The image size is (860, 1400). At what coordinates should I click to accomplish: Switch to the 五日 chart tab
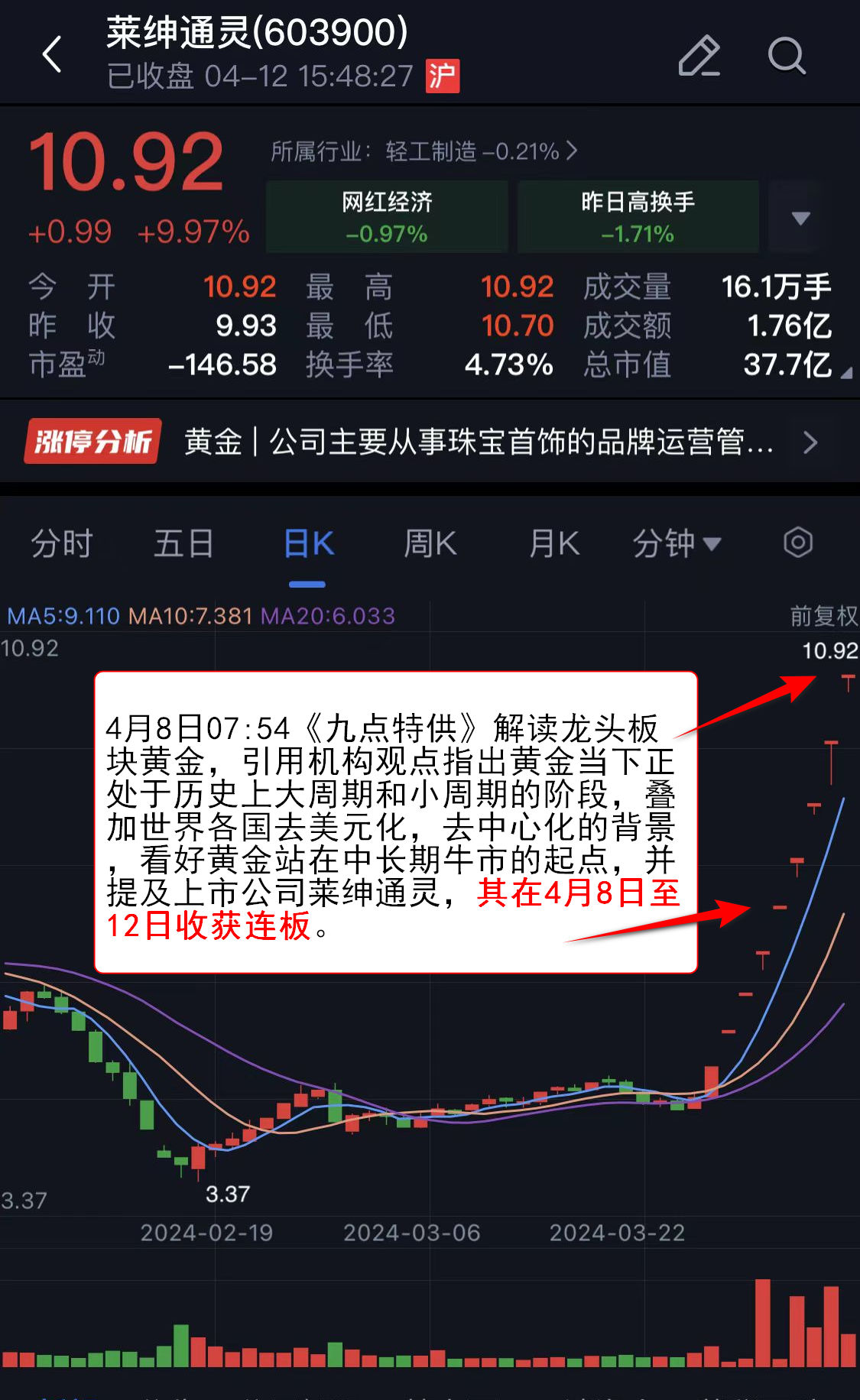click(183, 544)
